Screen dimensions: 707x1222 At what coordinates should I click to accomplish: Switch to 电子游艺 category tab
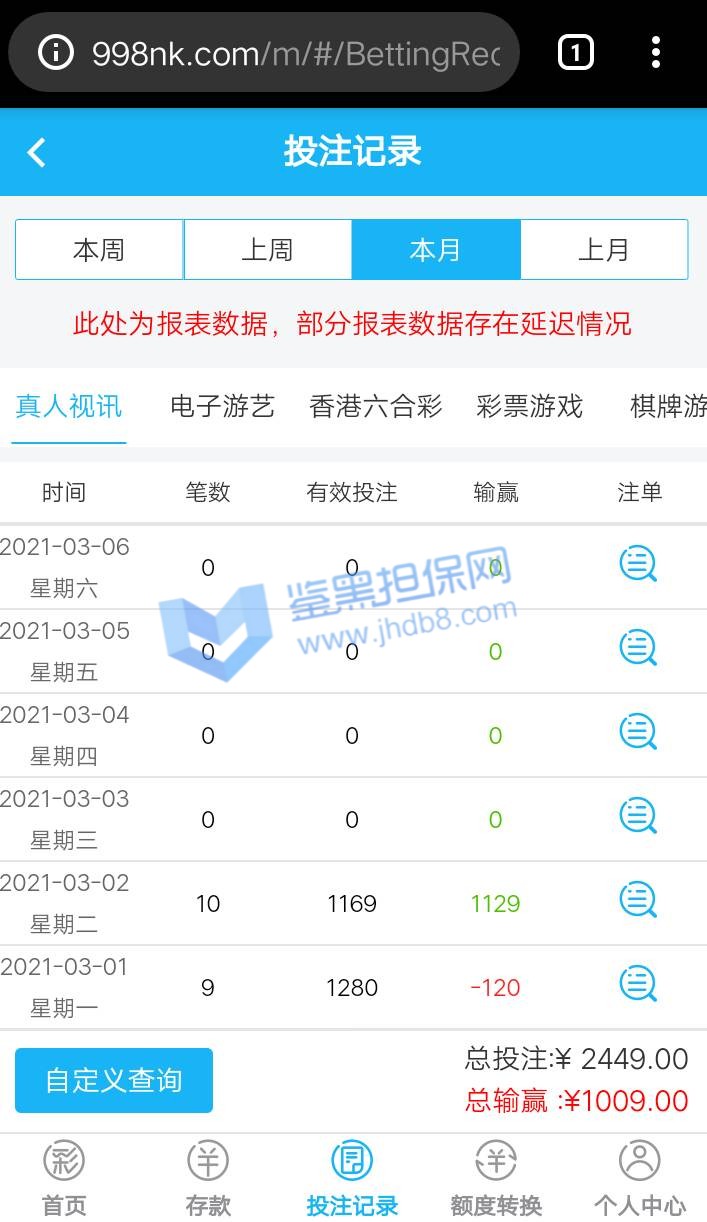(222, 406)
